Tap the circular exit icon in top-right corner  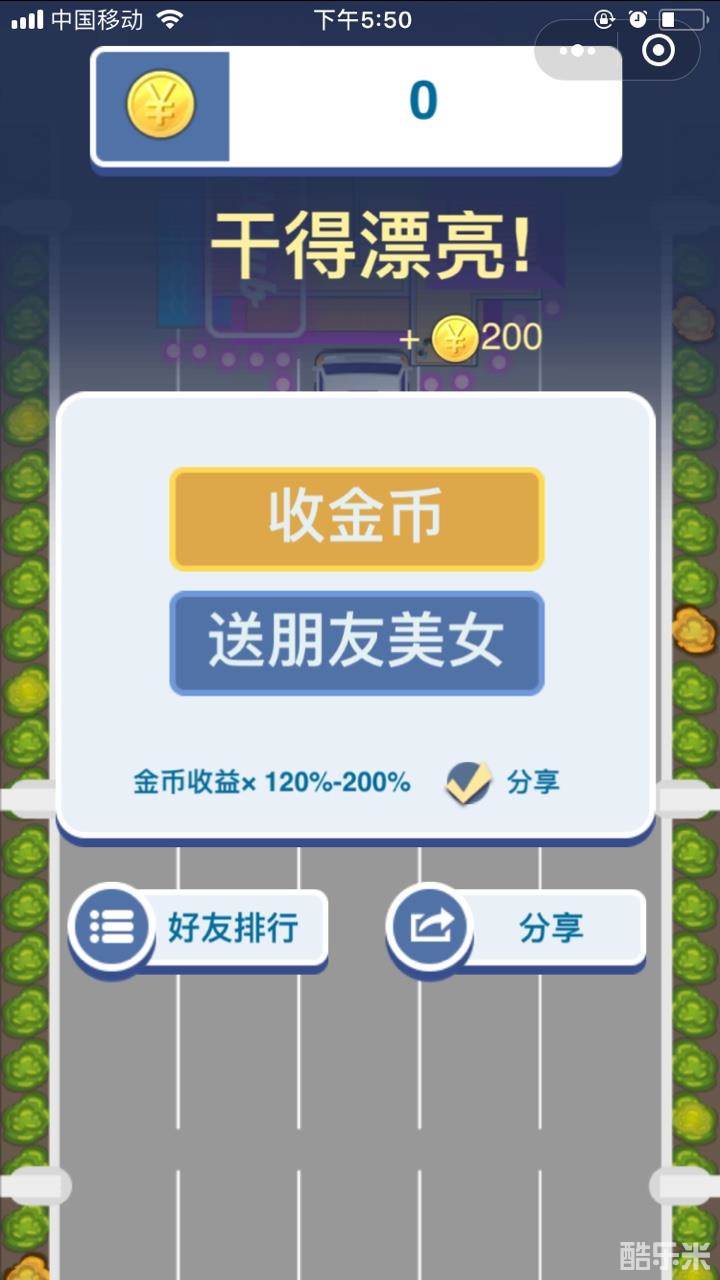coord(657,52)
